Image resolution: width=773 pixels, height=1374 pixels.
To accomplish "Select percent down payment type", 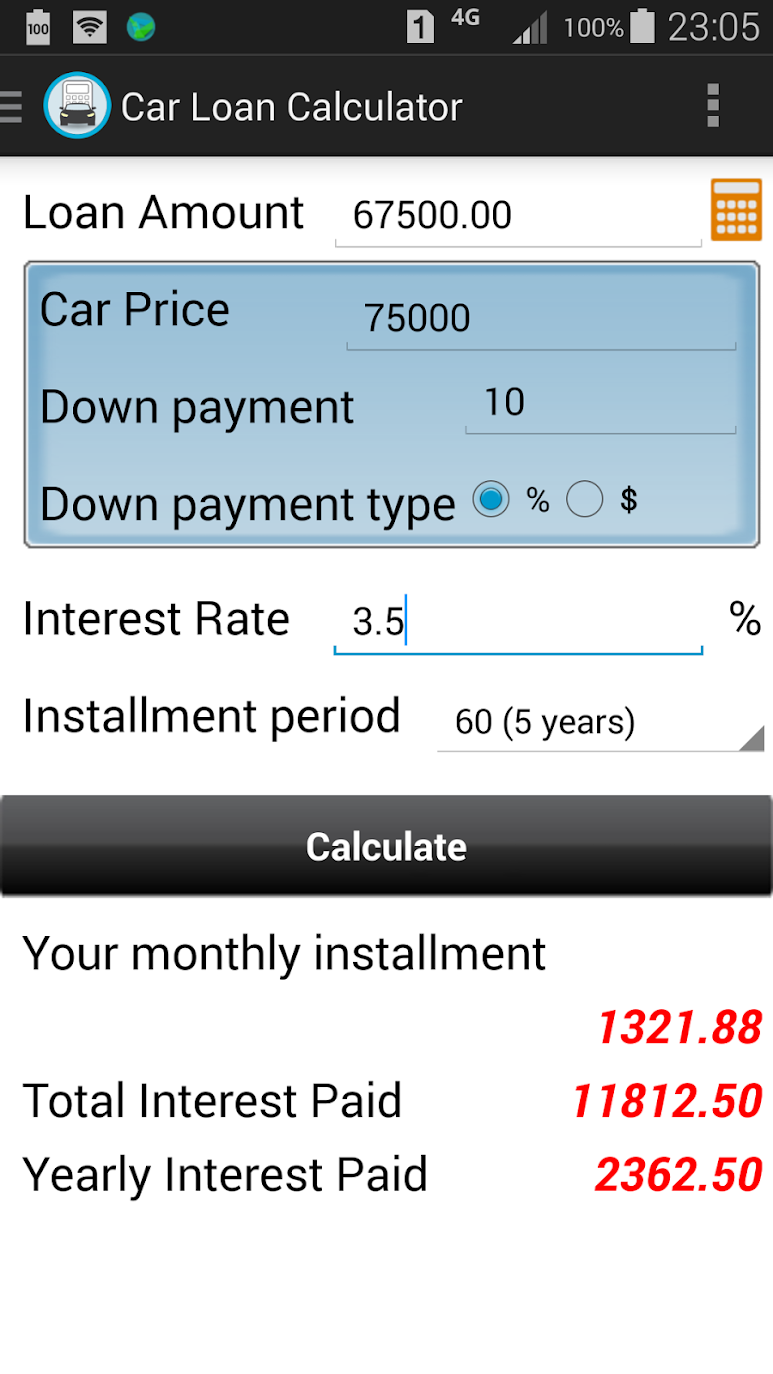I will pos(491,499).
